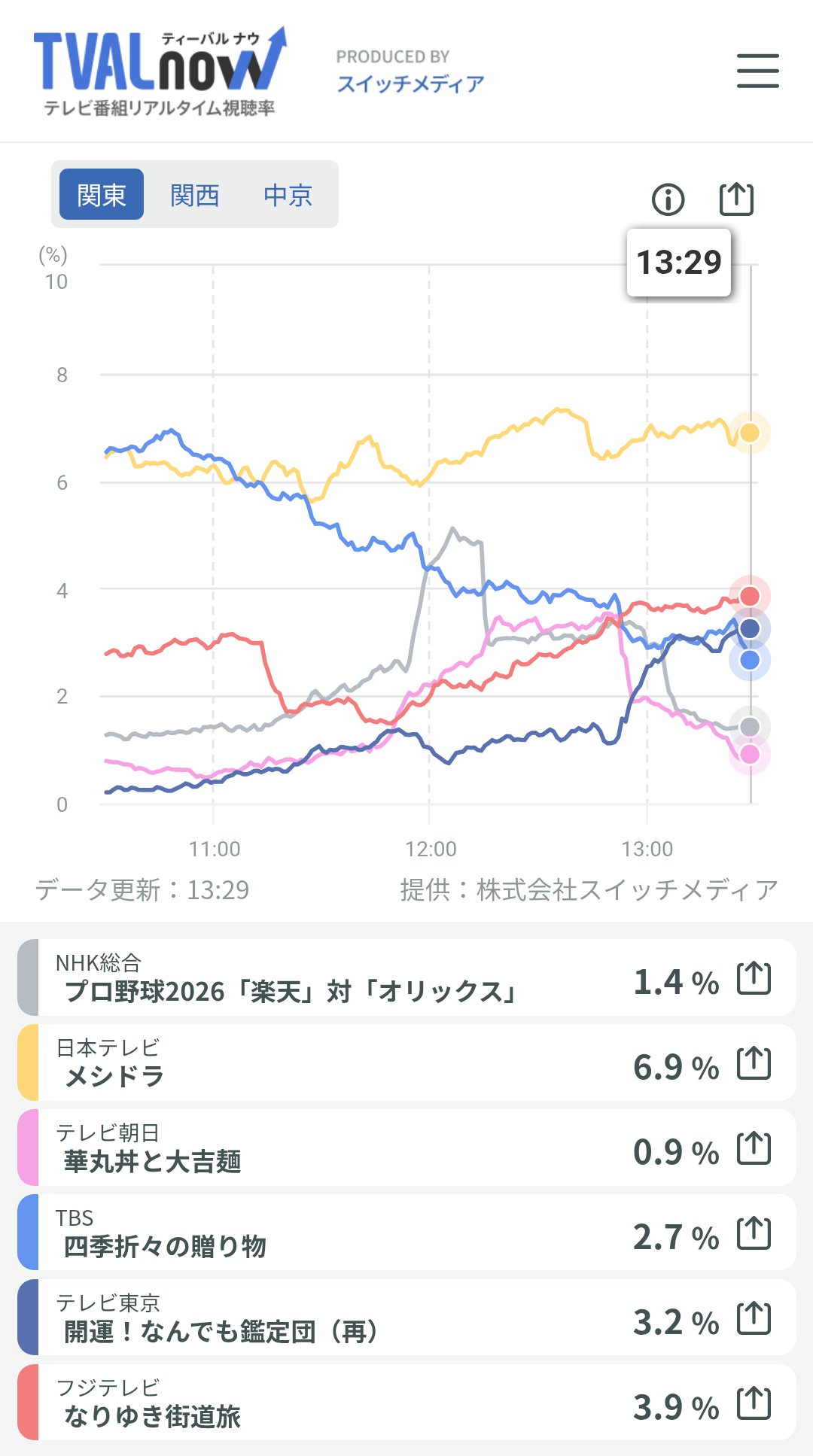Open the chart info icon
The width and height of the screenshot is (813, 1456).
(x=668, y=199)
